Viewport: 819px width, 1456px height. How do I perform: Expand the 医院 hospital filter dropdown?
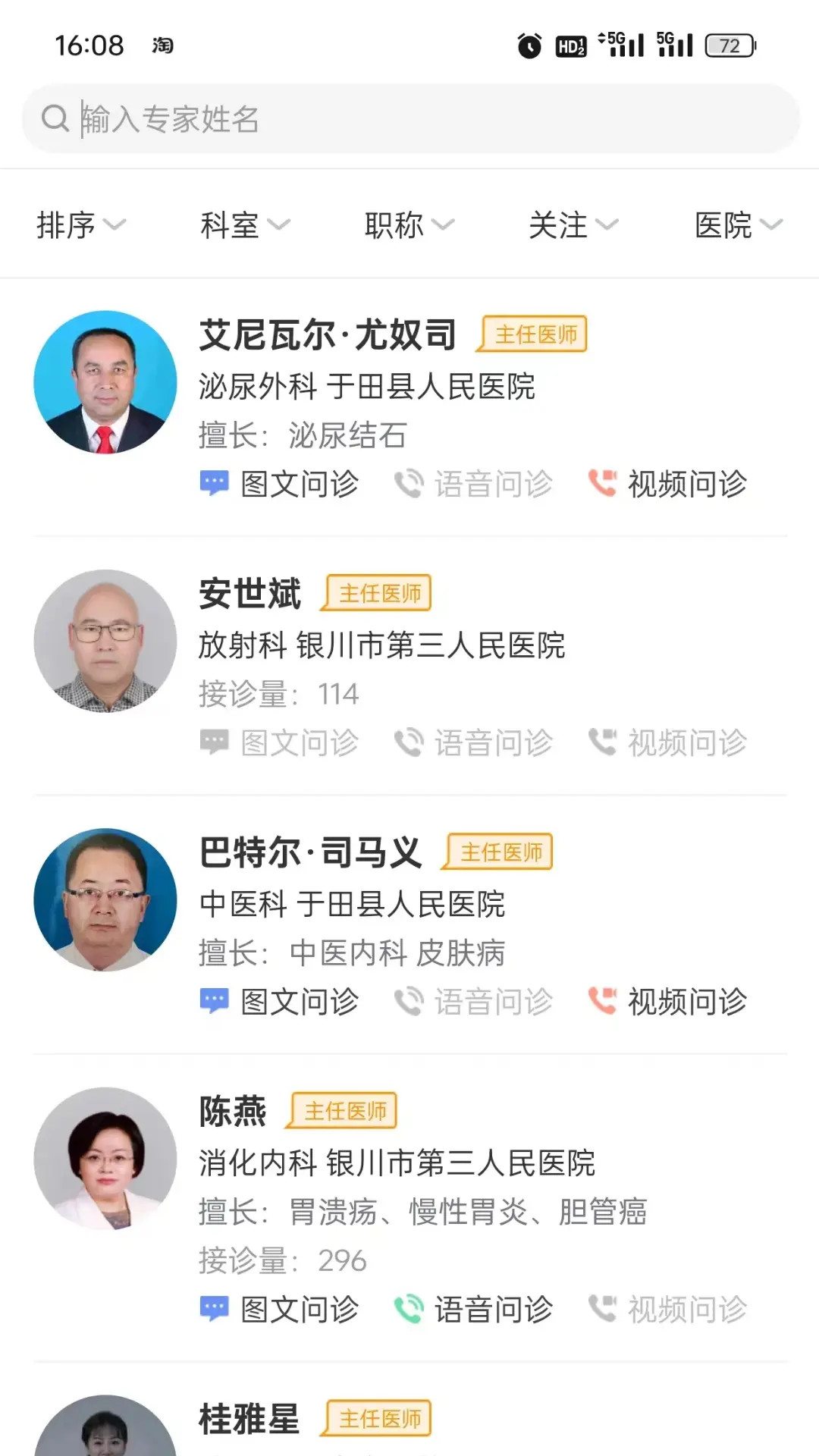pyautogui.click(x=737, y=225)
